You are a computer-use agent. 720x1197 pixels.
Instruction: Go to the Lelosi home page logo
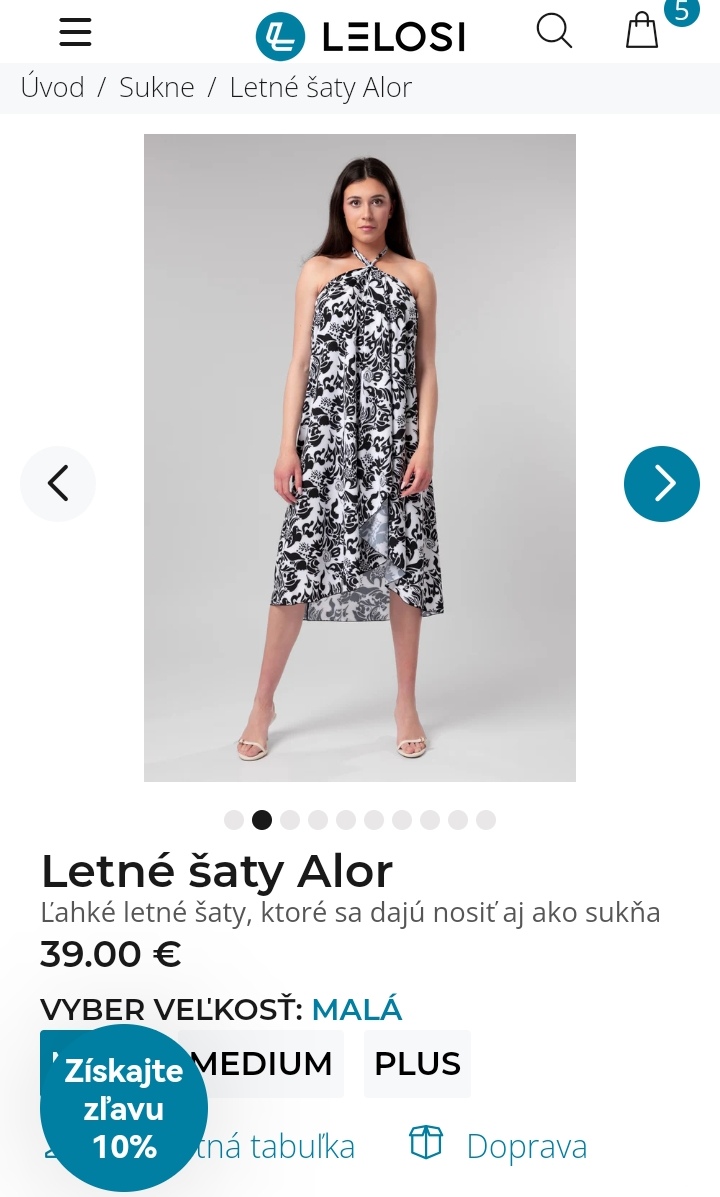click(360, 36)
